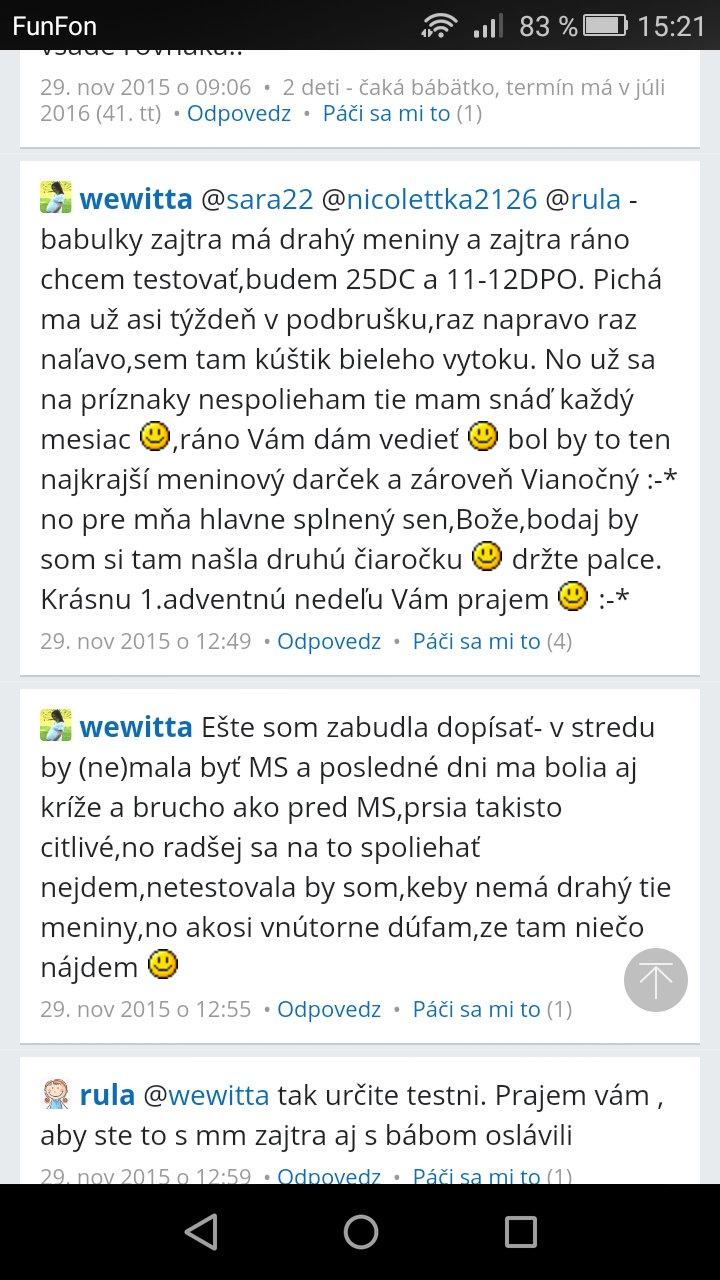Open the recent apps overview
This screenshot has height=1280, width=720.
click(520, 1232)
